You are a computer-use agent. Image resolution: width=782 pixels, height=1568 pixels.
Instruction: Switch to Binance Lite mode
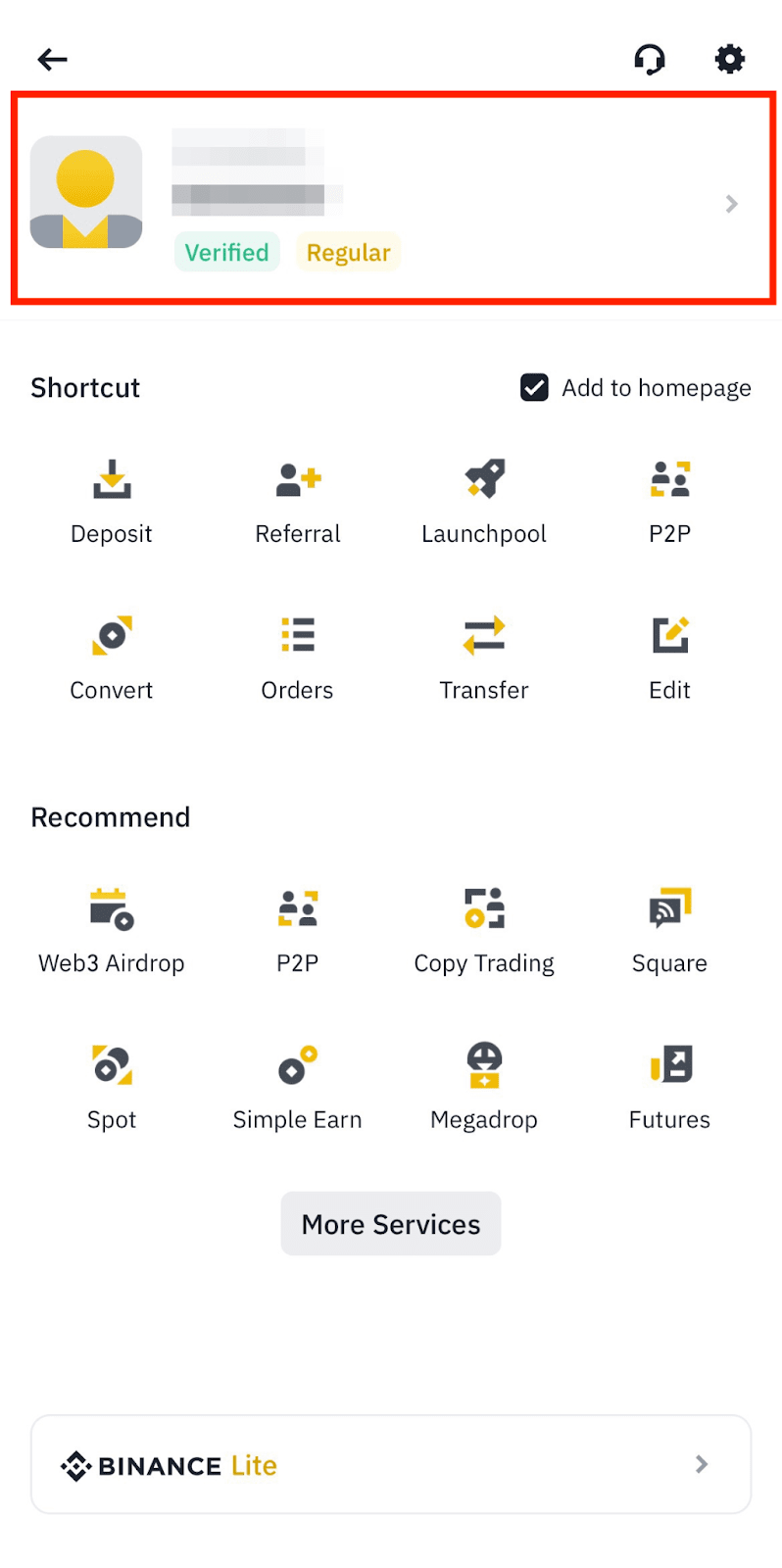click(x=391, y=1464)
